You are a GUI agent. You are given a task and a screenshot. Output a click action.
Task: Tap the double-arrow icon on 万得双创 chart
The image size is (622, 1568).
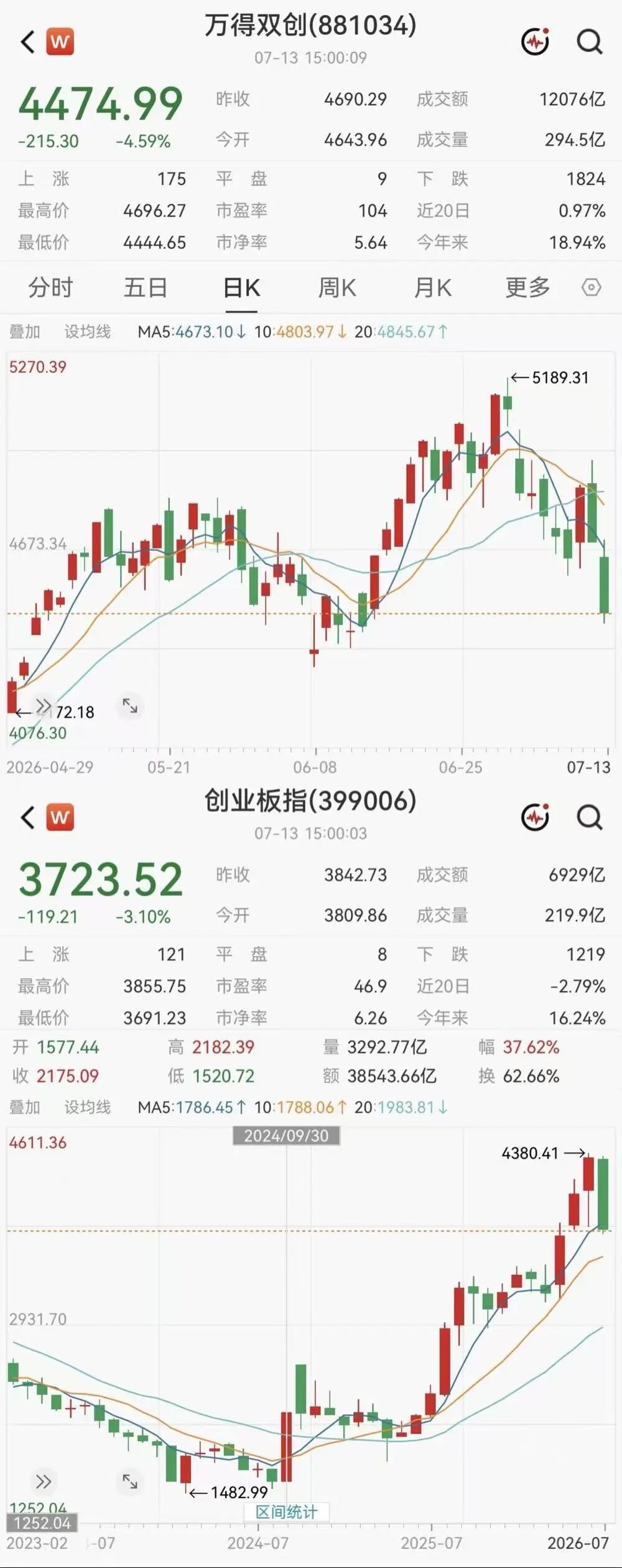click(x=44, y=705)
